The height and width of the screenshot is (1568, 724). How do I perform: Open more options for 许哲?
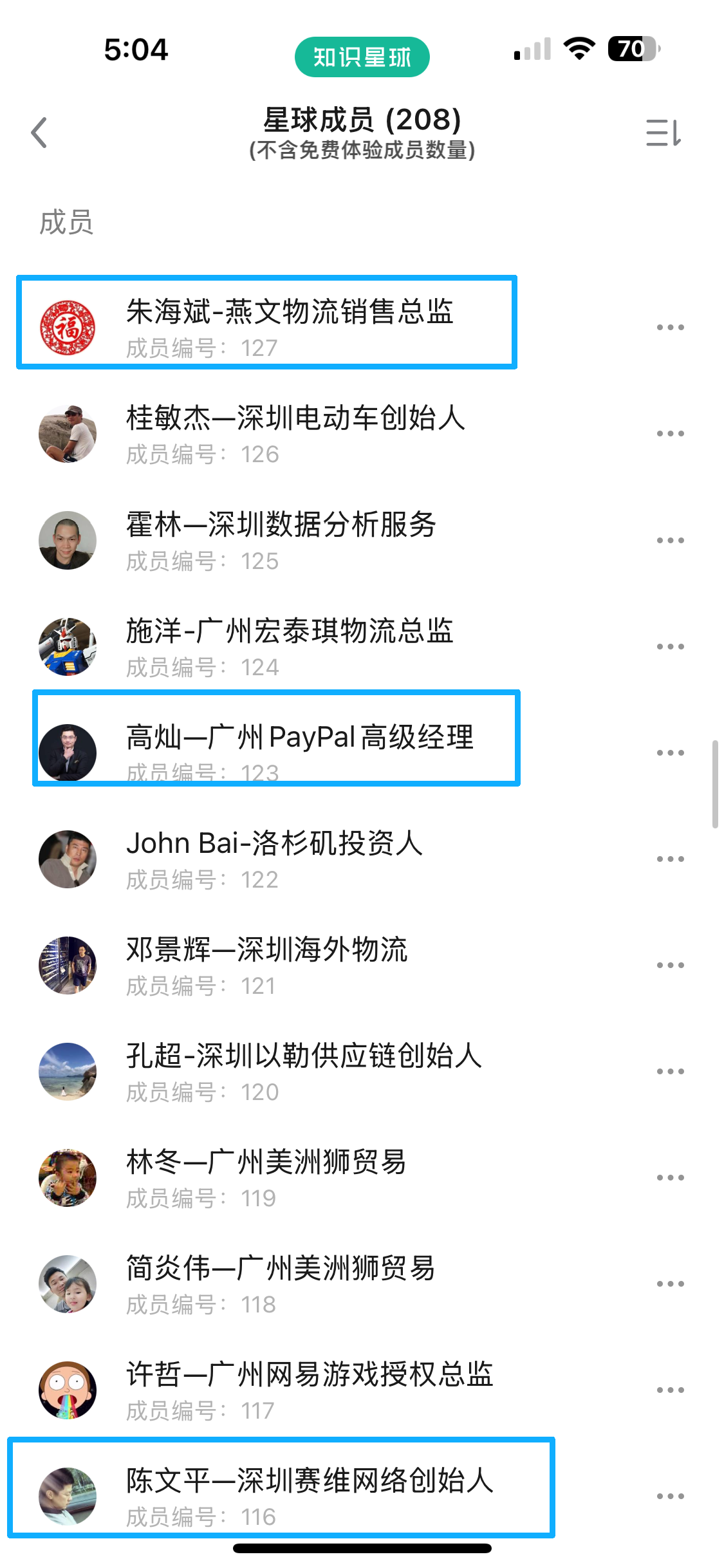point(670,1390)
